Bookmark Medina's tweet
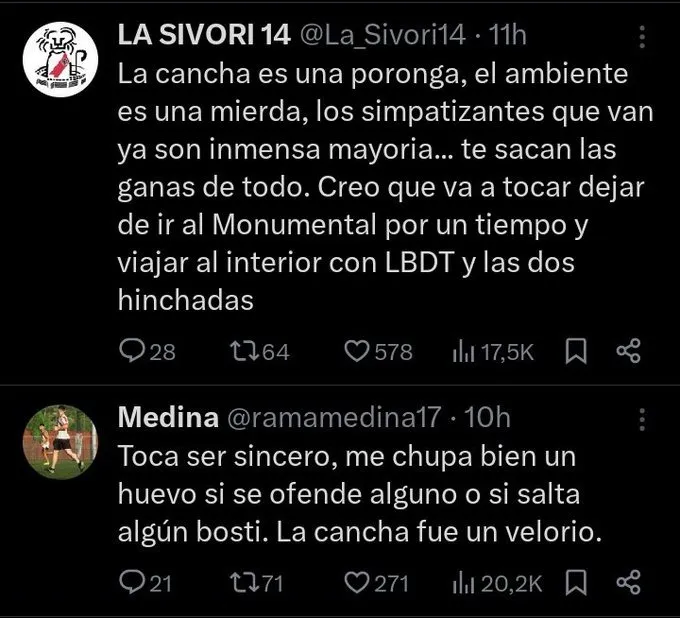The width and height of the screenshot is (680, 618). pos(577,582)
